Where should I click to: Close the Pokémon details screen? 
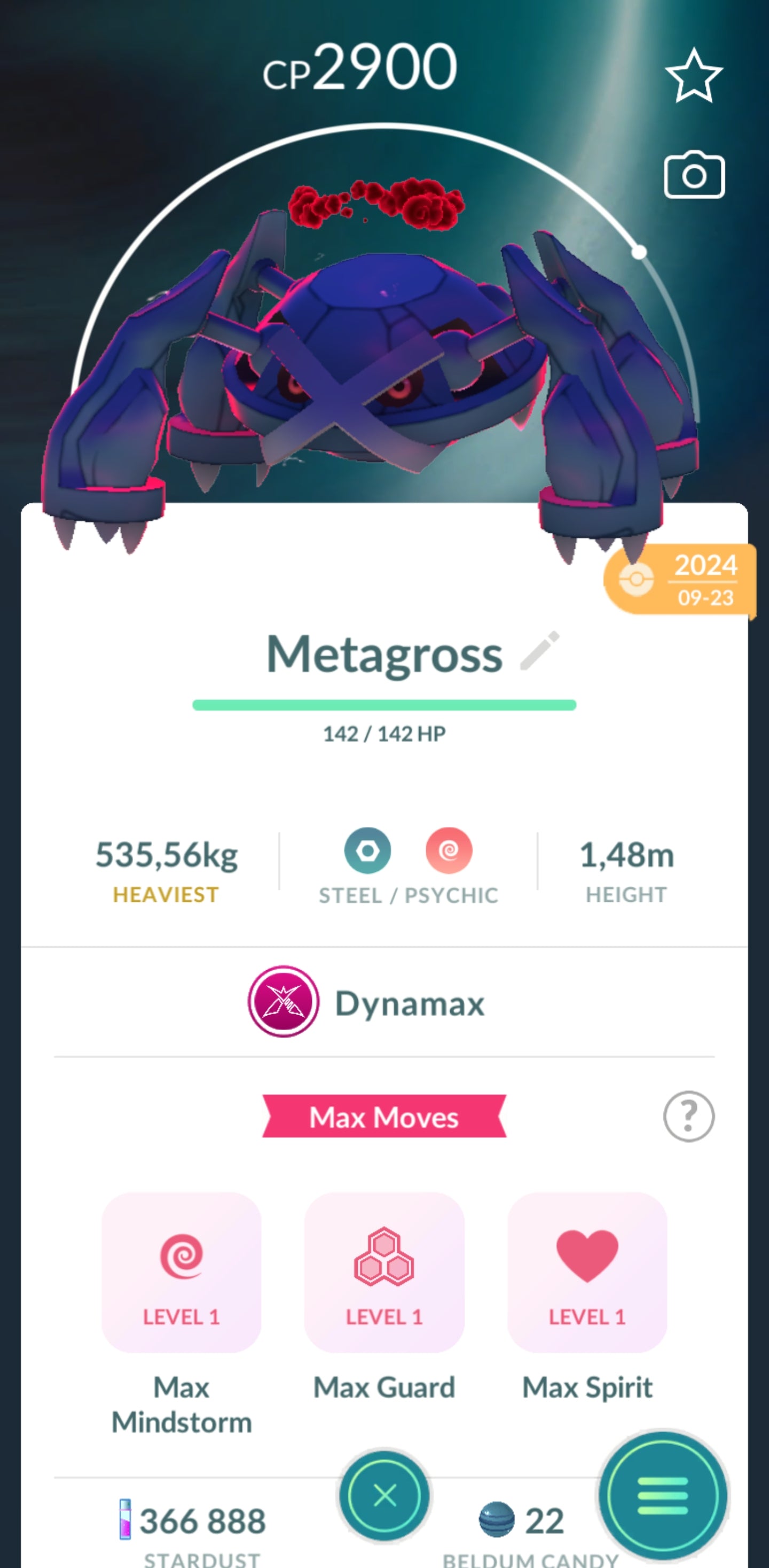(x=384, y=1495)
